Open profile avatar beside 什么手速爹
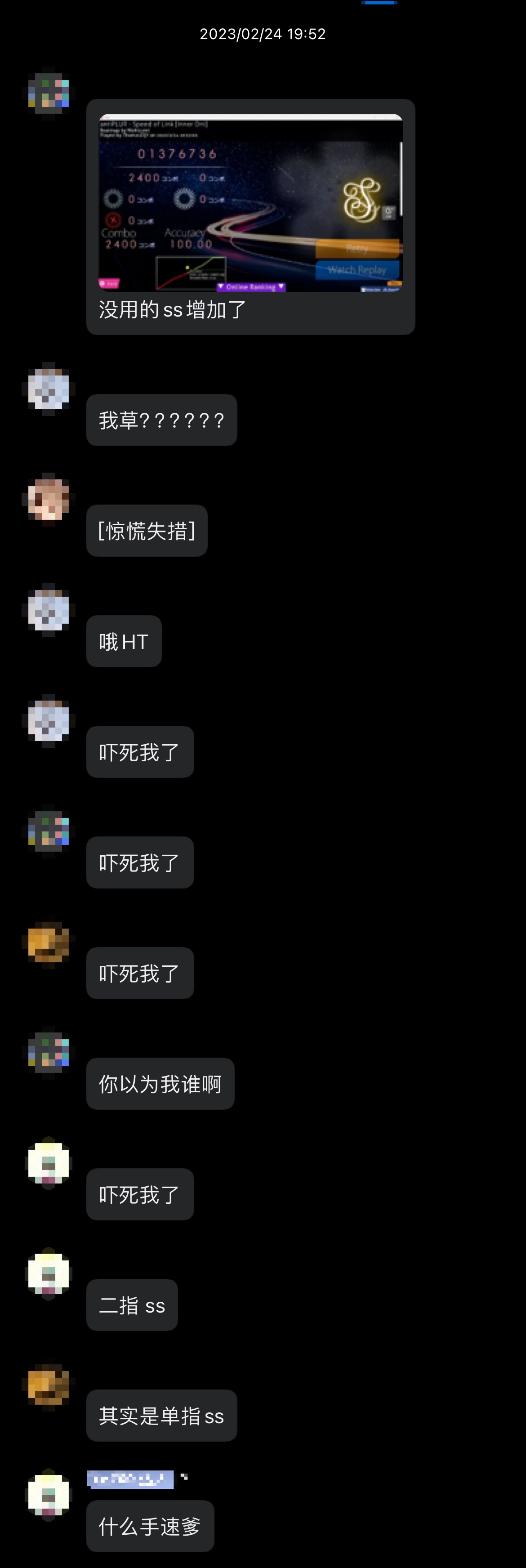Image resolution: width=526 pixels, height=1568 pixels. pos(49,1496)
